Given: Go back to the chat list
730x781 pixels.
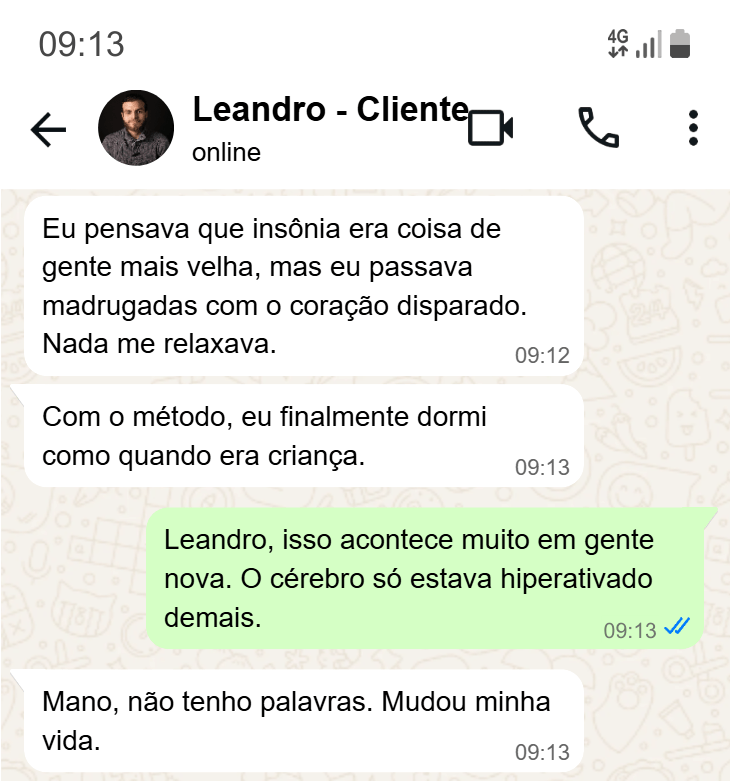Looking at the screenshot, I should 48,129.
